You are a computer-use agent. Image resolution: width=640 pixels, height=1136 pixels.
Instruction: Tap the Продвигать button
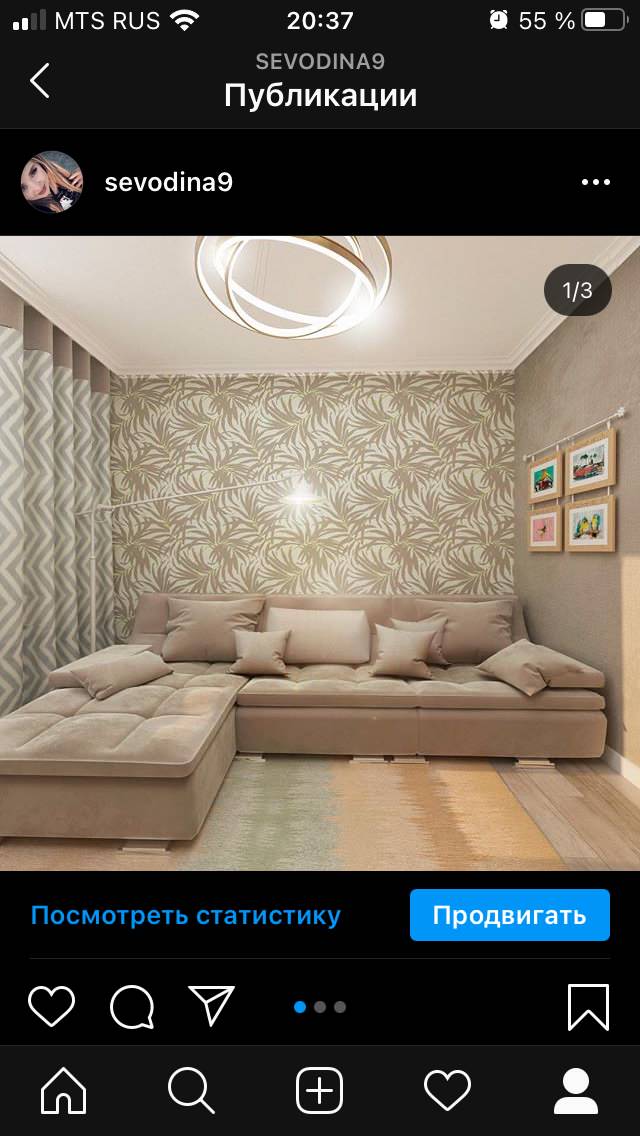click(509, 915)
